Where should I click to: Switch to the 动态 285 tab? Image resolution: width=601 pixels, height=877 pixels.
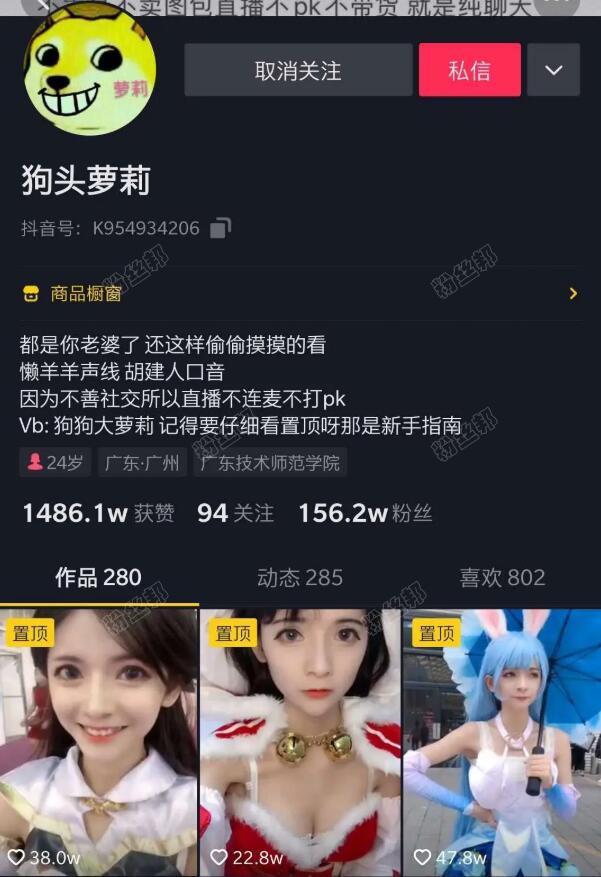point(300,577)
